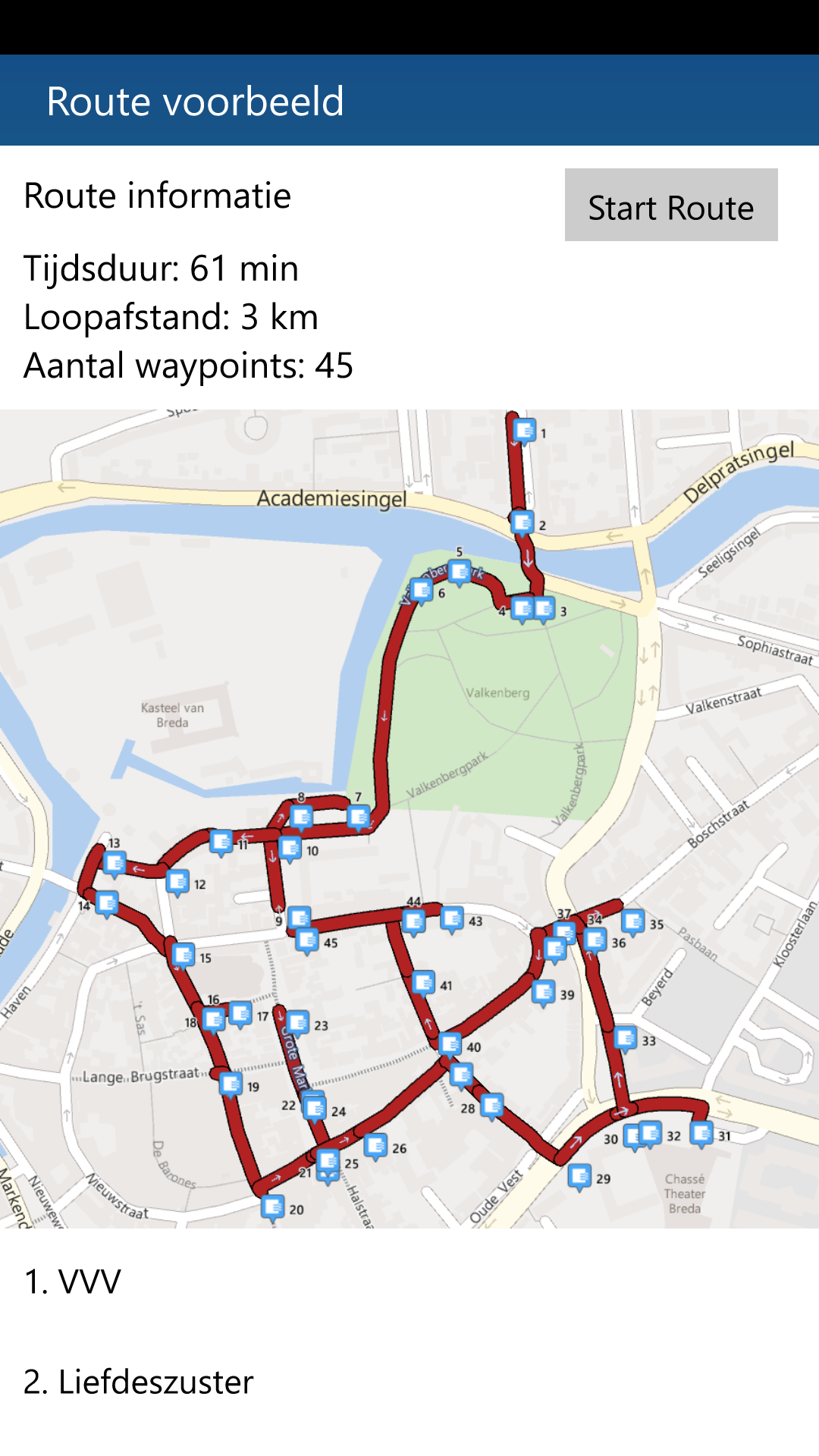Image resolution: width=819 pixels, height=1456 pixels.
Task: Select map marker number 31
Action: [x=702, y=1133]
